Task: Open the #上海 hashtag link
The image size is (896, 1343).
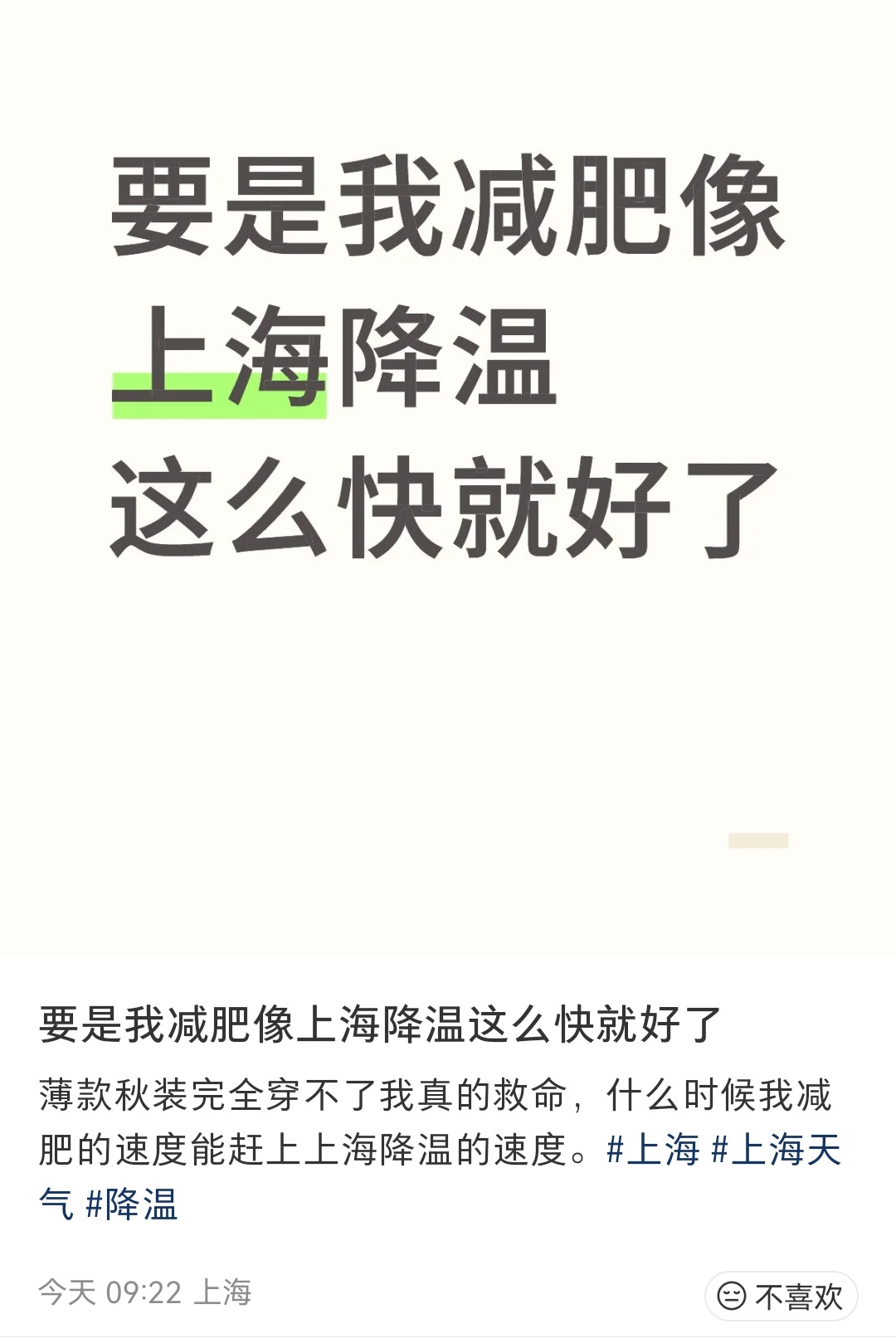Action: (x=654, y=1151)
